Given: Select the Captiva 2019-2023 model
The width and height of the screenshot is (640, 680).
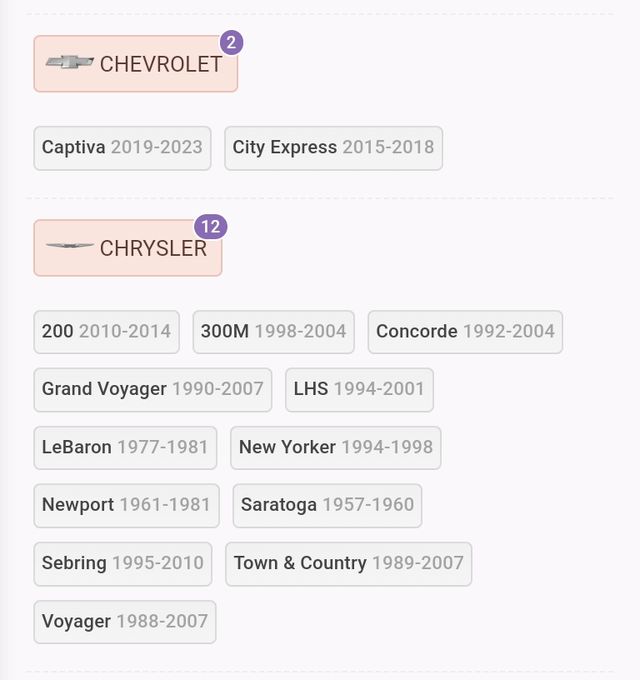Looking at the screenshot, I should pos(122,148).
